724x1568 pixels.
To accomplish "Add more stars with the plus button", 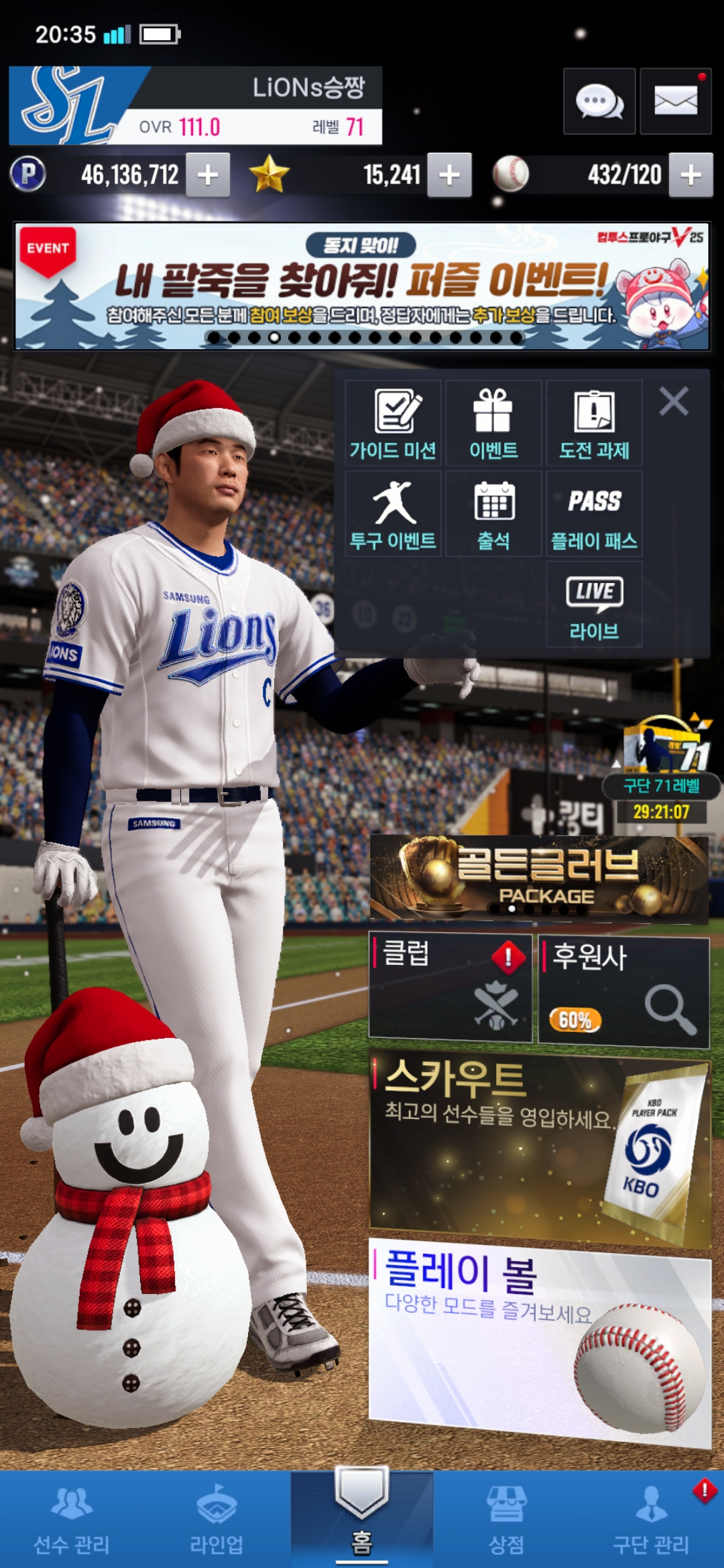I will tap(449, 175).
